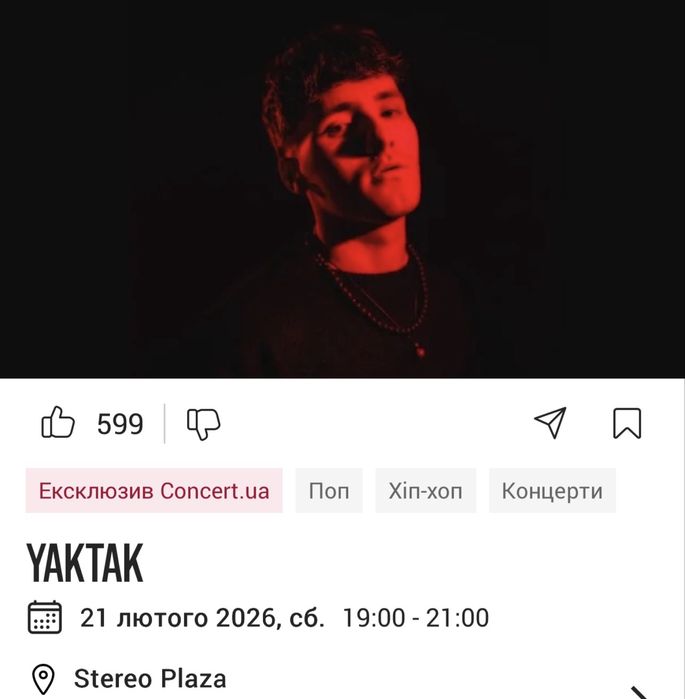Image resolution: width=685 pixels, height=699 pixels.
Task: Open the Концерти category chip
Action: 552,491
